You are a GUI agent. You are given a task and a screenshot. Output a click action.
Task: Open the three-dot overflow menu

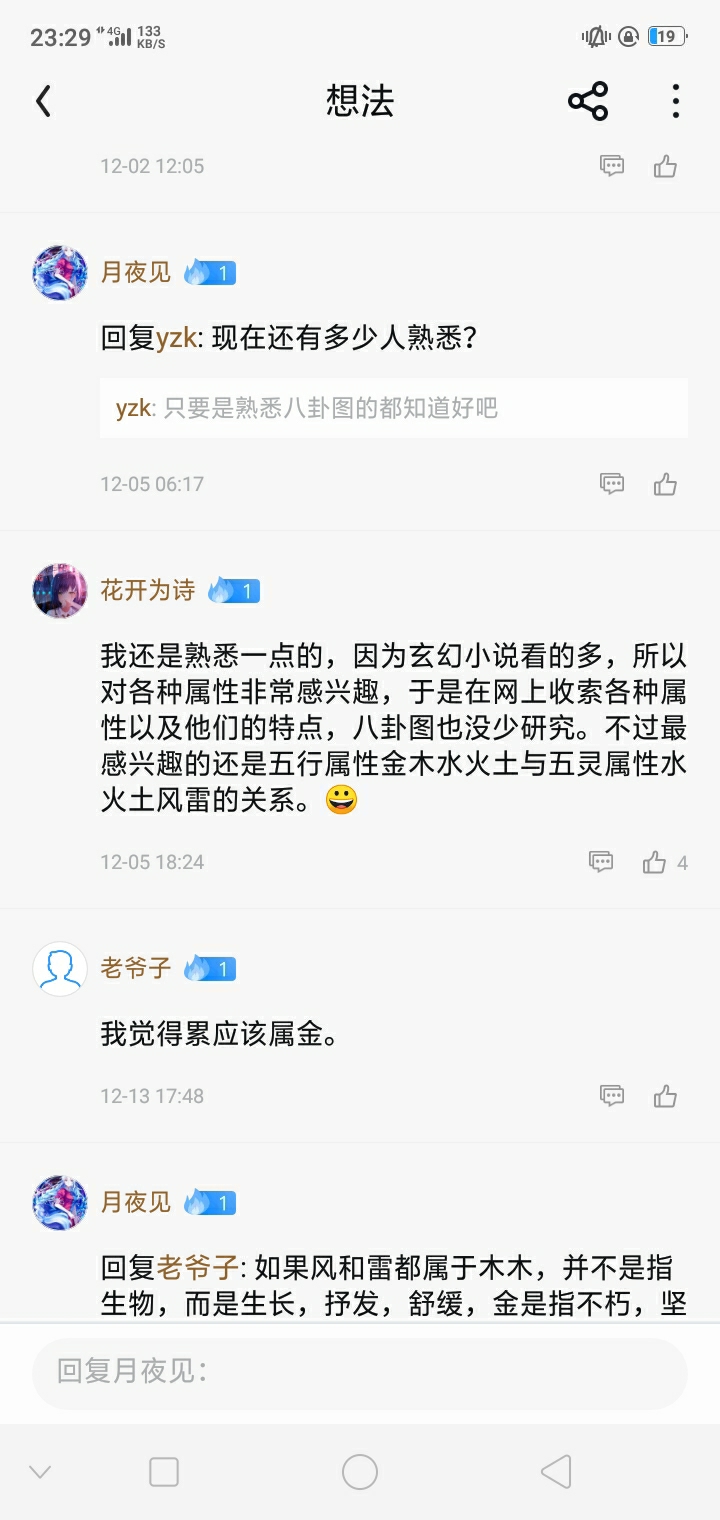point(676,101)
